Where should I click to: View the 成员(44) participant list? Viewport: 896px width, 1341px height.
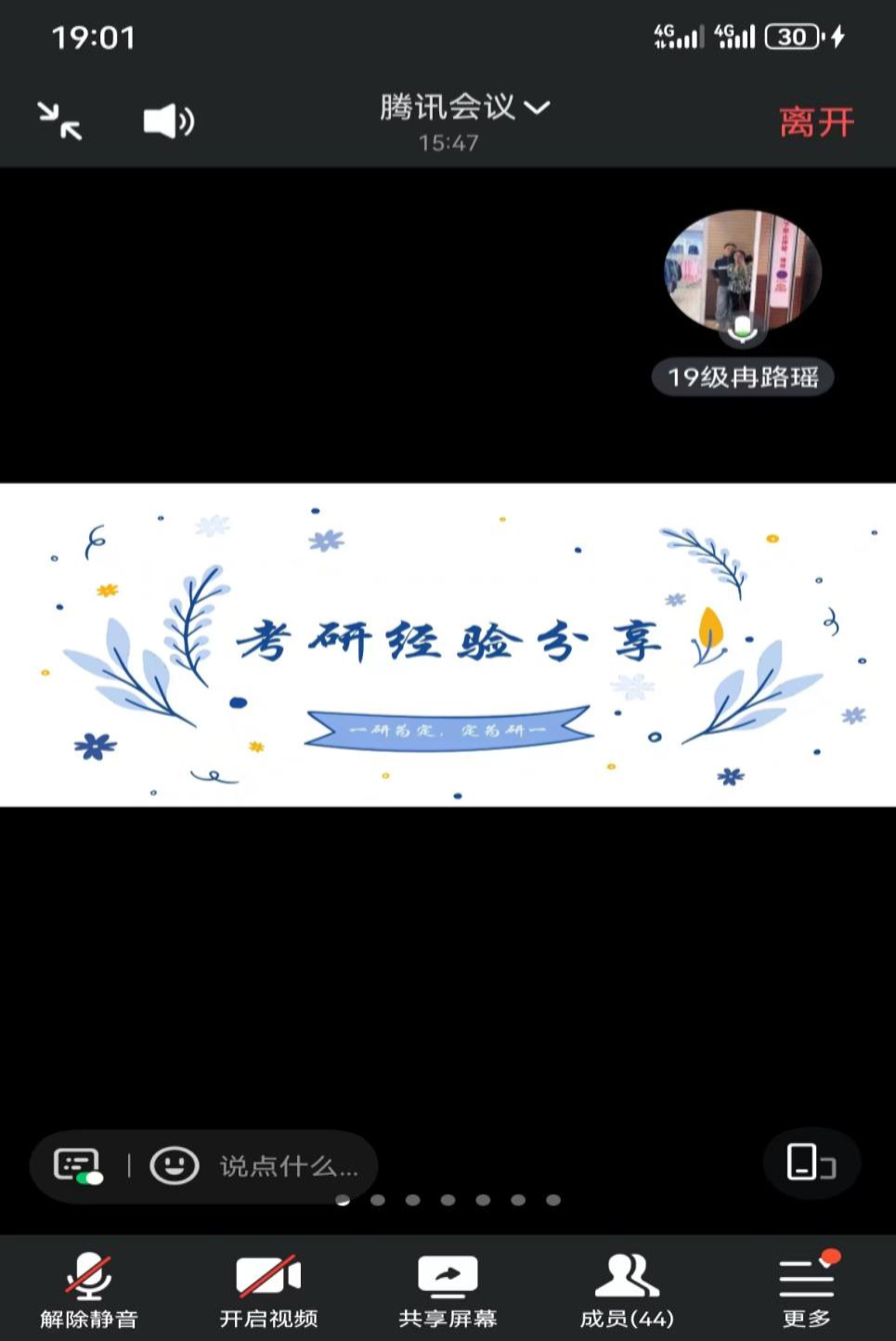627,1289
